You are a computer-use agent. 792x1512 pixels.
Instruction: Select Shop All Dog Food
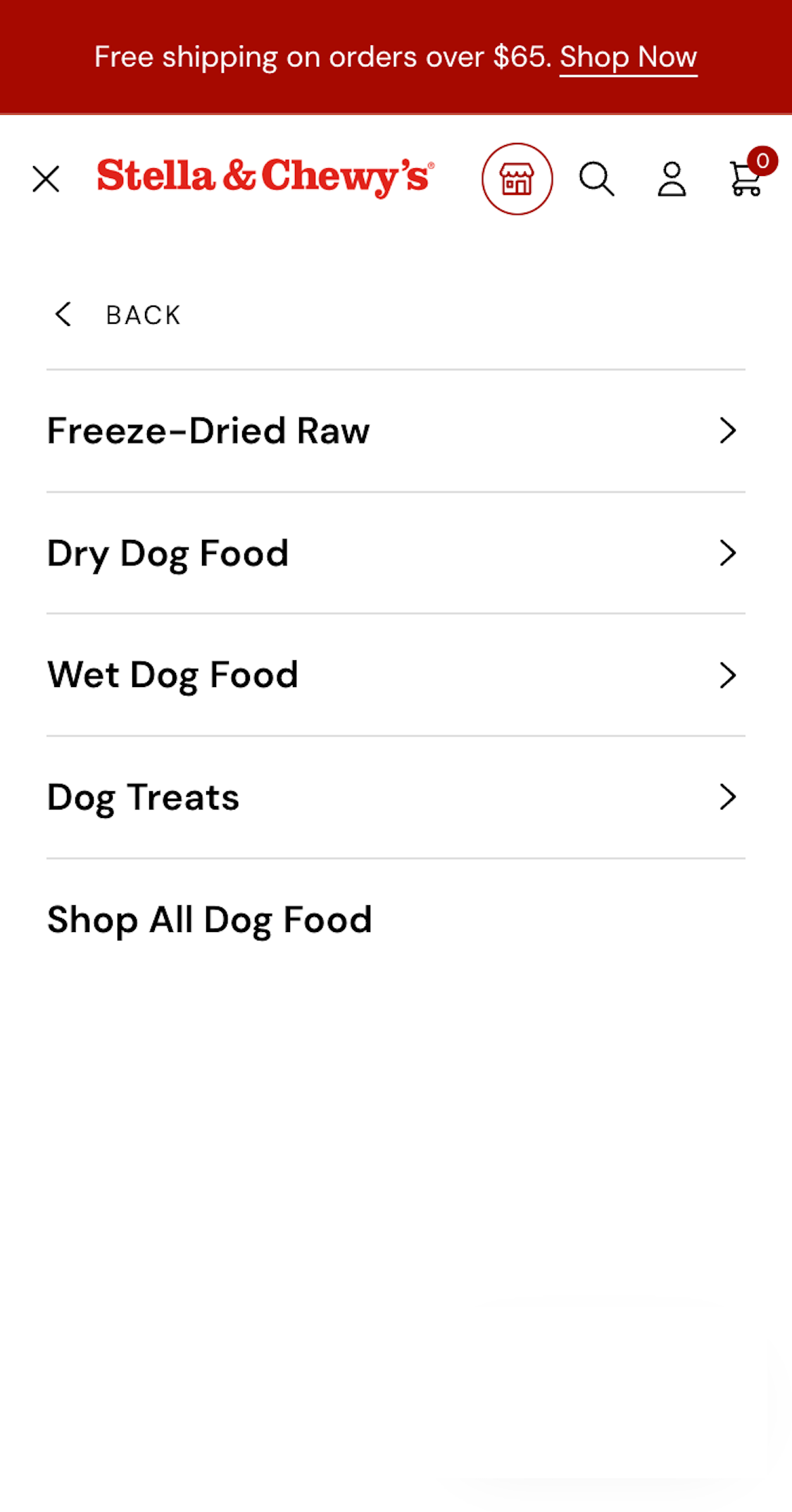pyautogui.click(x=208, y=919)
